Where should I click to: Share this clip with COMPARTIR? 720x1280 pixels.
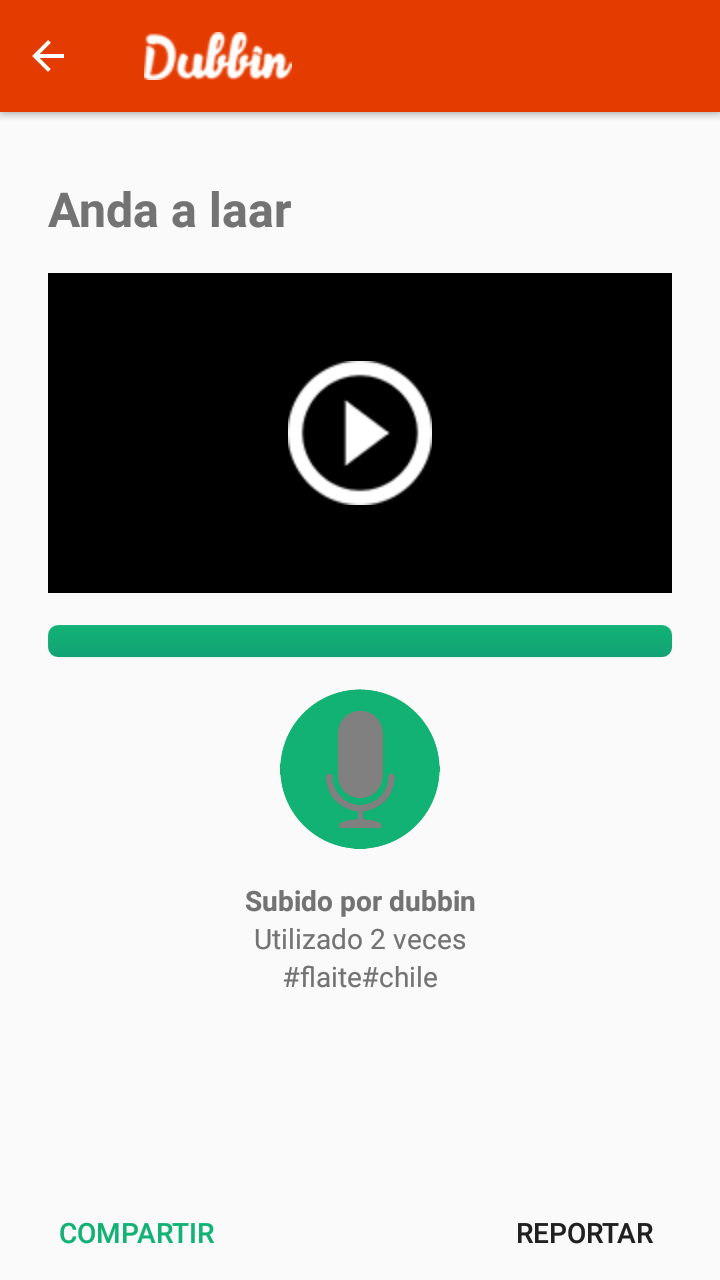coord(137,1233)
